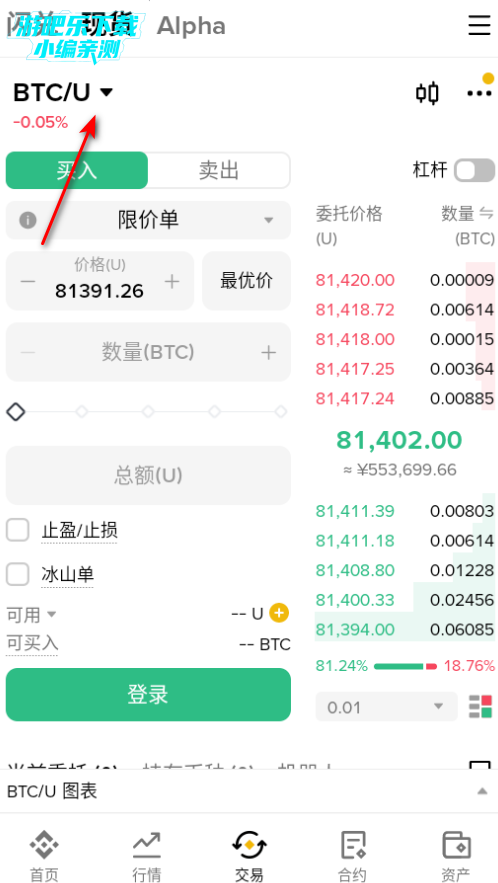Open the 0.01 depth precision dropdown
The height and width of the screenshot is (883, 498).
pyautogui.click(x=386, y=707)
